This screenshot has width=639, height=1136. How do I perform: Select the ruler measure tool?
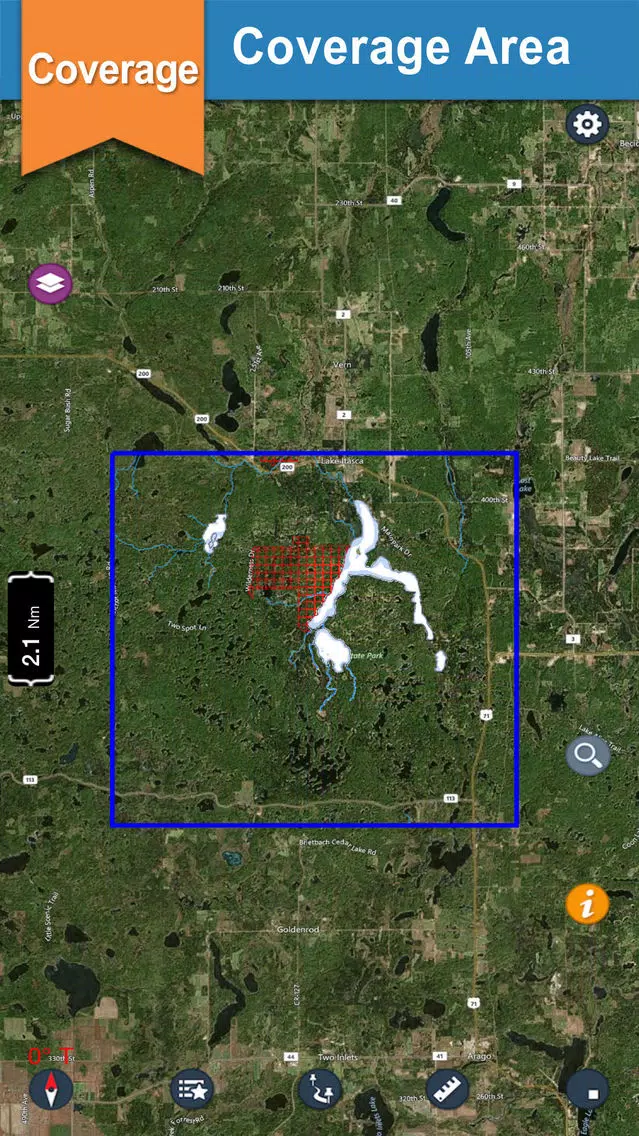447,1089
